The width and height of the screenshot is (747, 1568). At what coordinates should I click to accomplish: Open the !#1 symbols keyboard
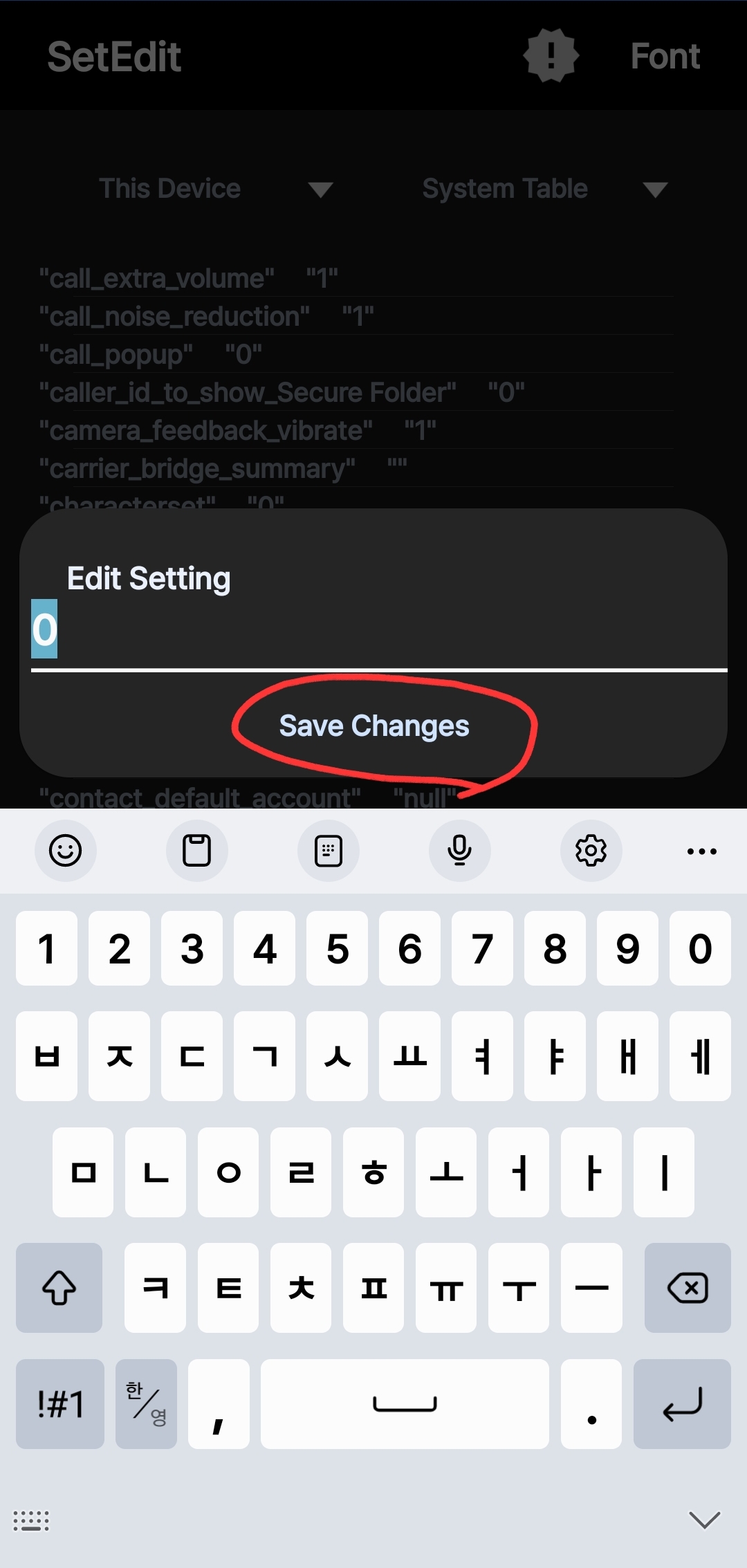(60, 1403)
